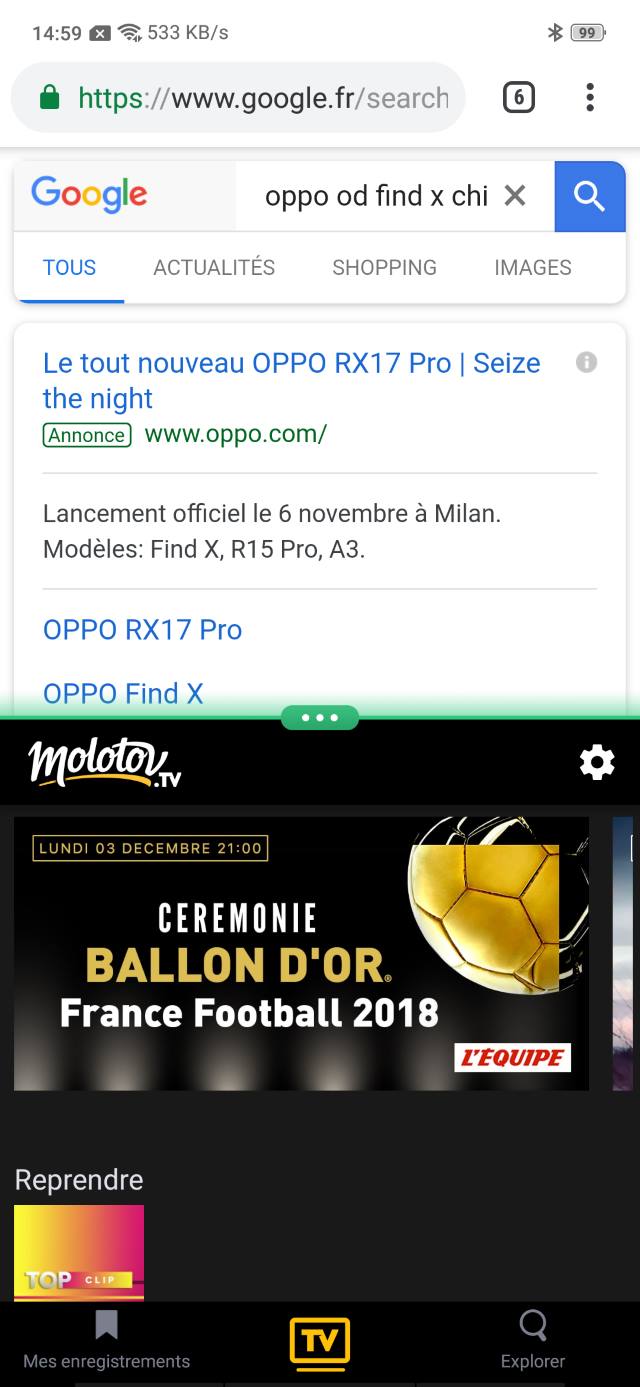
Task: Open the OPPO RX17 Pro ad headline link
Action: coord(291,380)
